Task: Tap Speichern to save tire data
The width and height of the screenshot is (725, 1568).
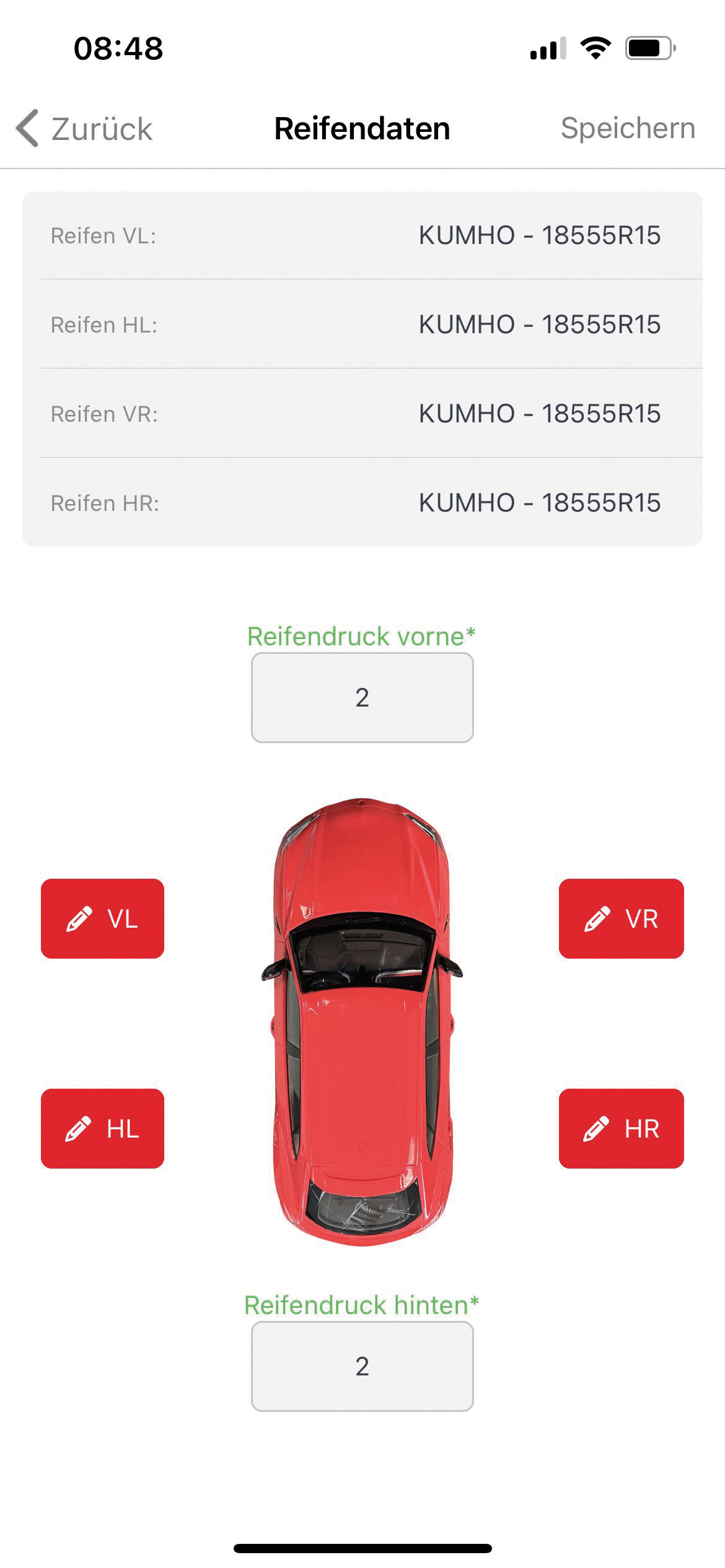Action: point(628,129)
